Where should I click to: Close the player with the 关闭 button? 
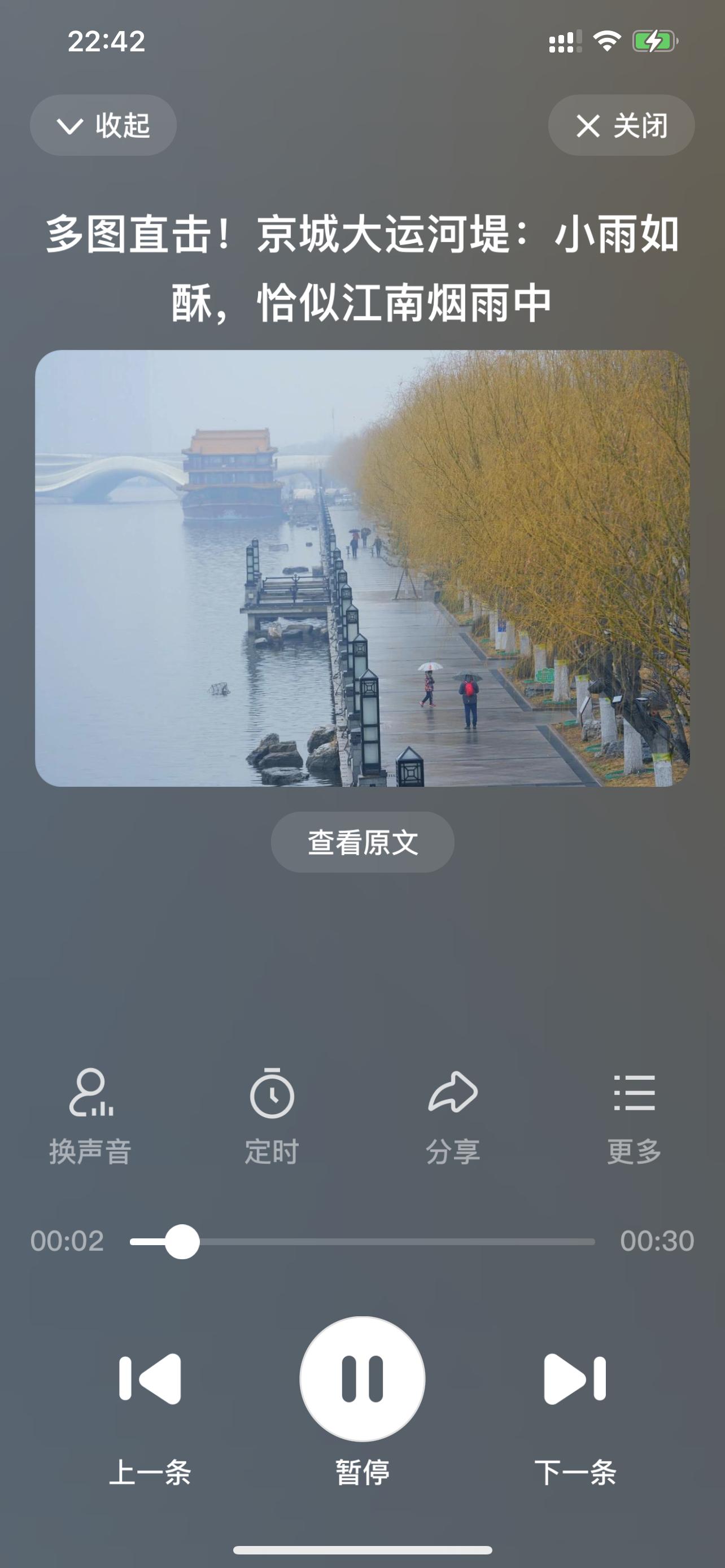pos(621,126)
